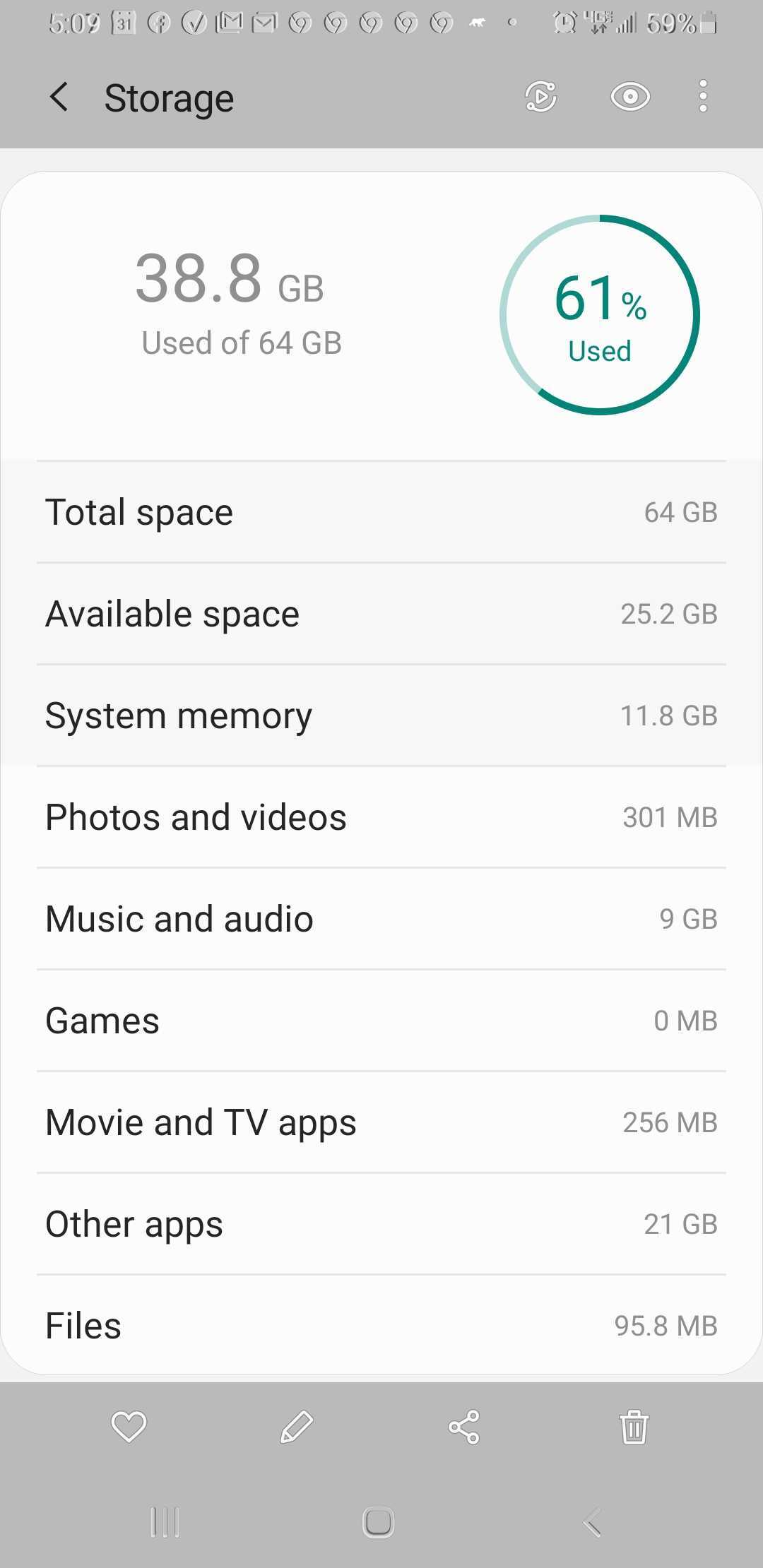
Task: Check Photos and videos storage
Action: (x=381, y=816)
